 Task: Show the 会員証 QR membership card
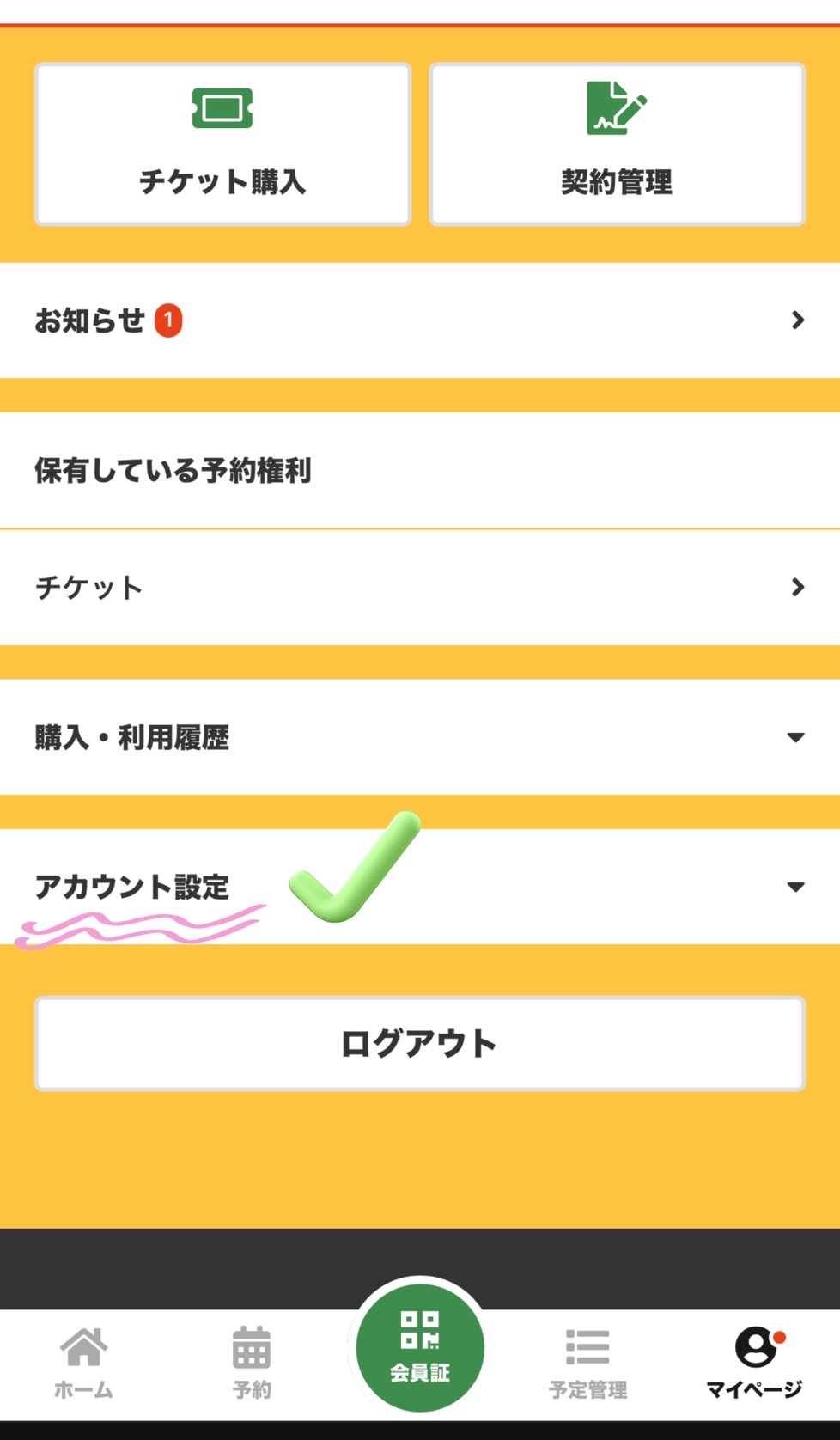pos(420,1348)
